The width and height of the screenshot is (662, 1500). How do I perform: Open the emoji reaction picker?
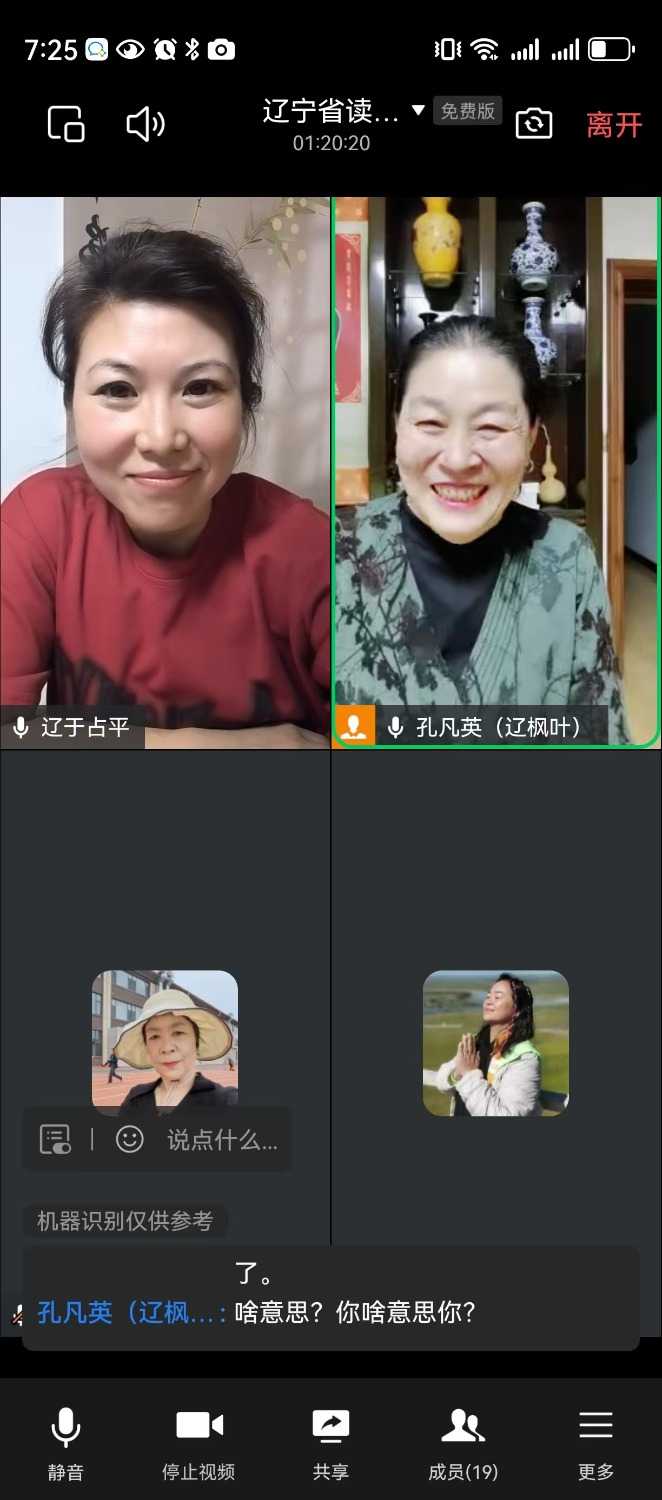pyautogui.click(x=130, y=1139)
